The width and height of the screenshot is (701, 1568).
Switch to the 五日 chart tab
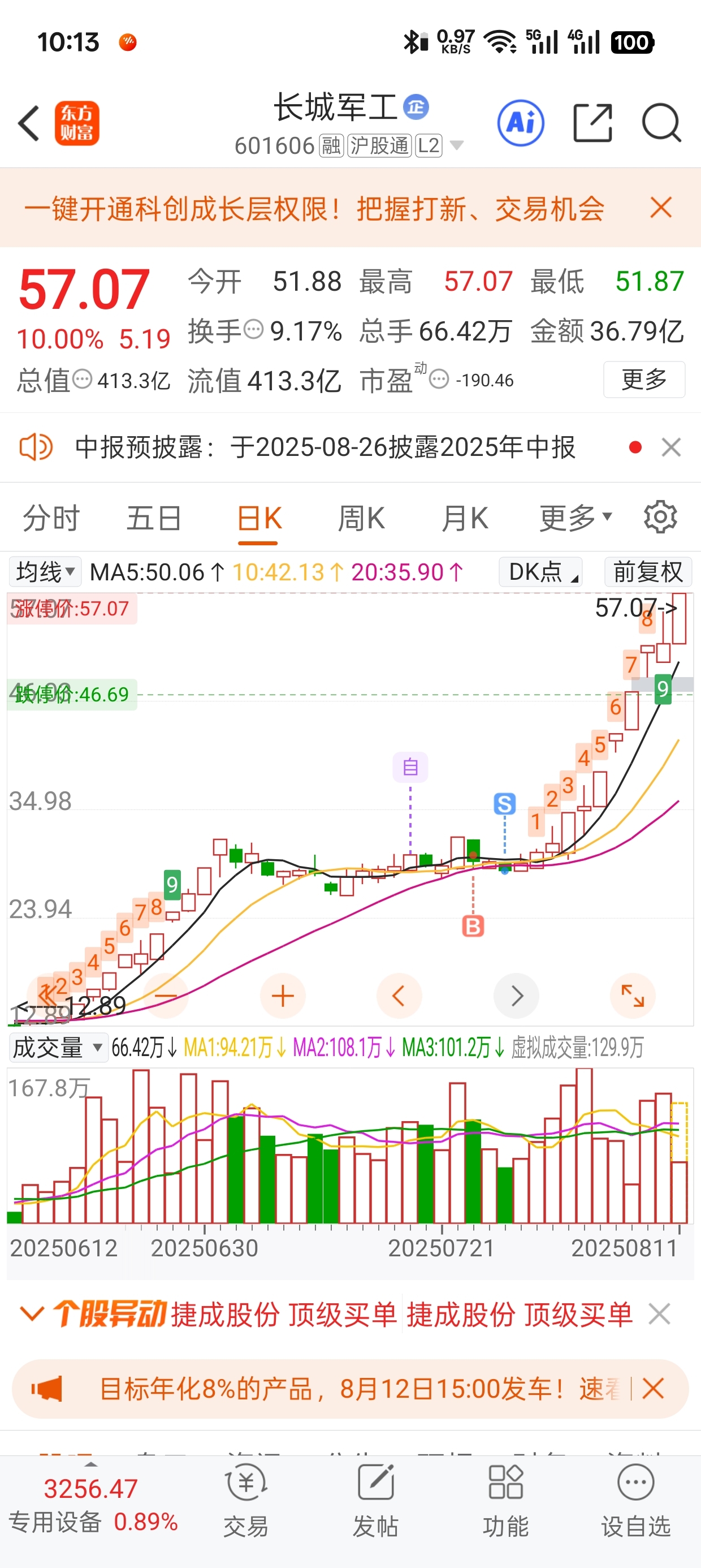click(x=154, y=519)
